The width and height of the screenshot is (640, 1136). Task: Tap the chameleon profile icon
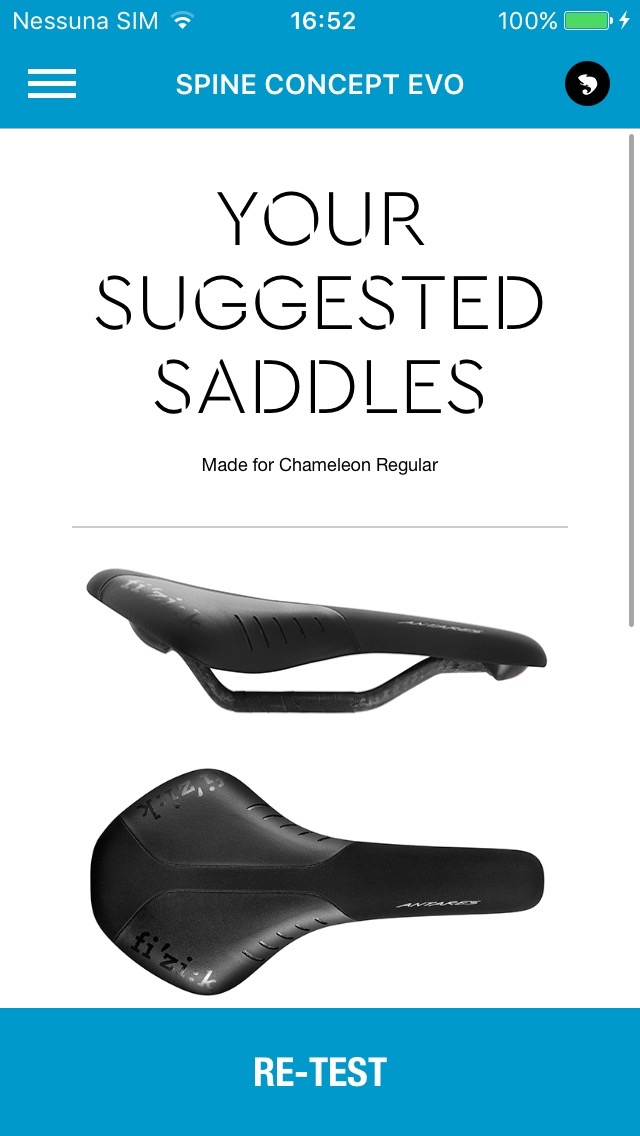coord(587,84)
